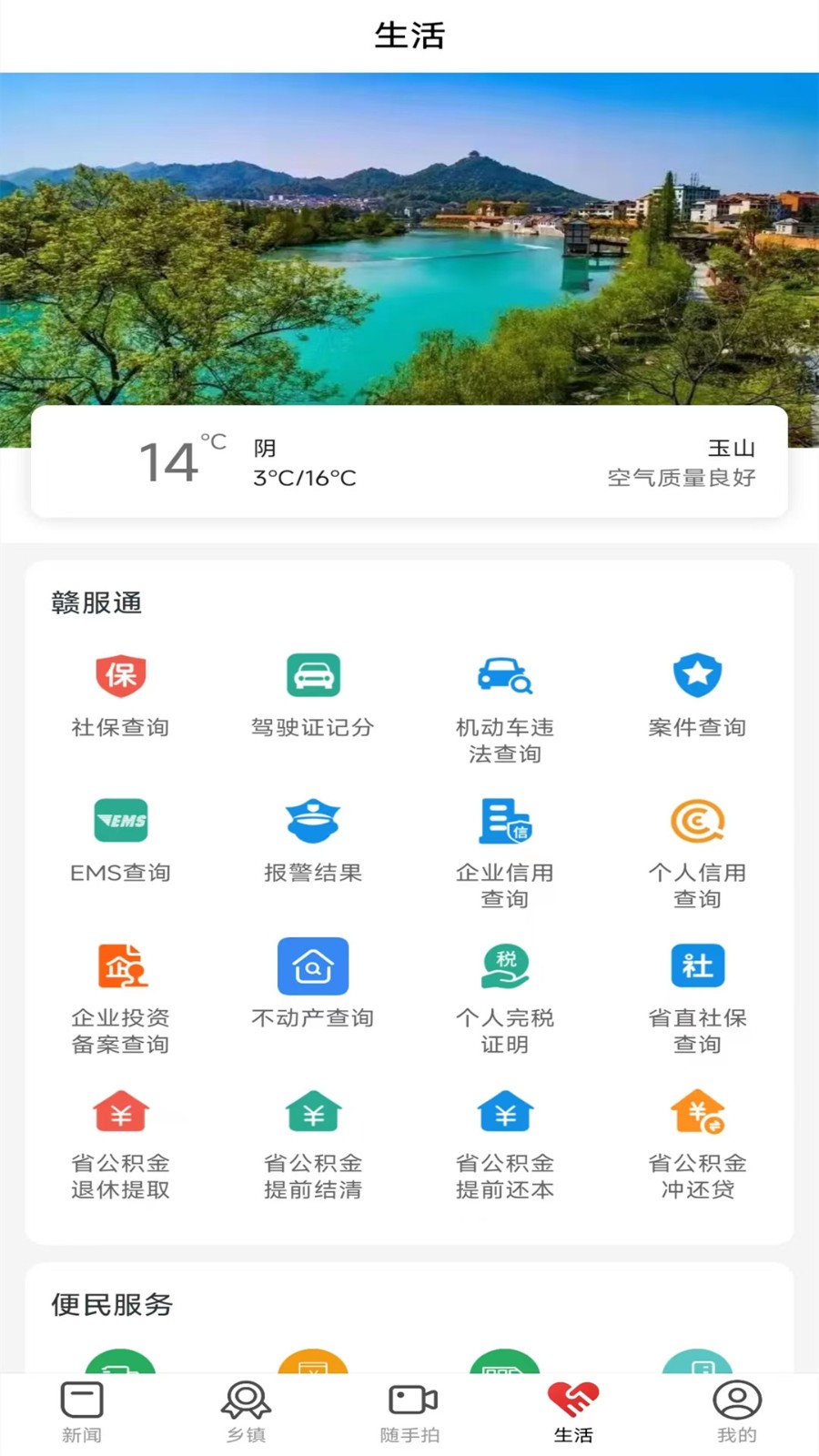Switch to the 乡镇 townships tab
This screenshot has width=819, height=1456.
246,1409
